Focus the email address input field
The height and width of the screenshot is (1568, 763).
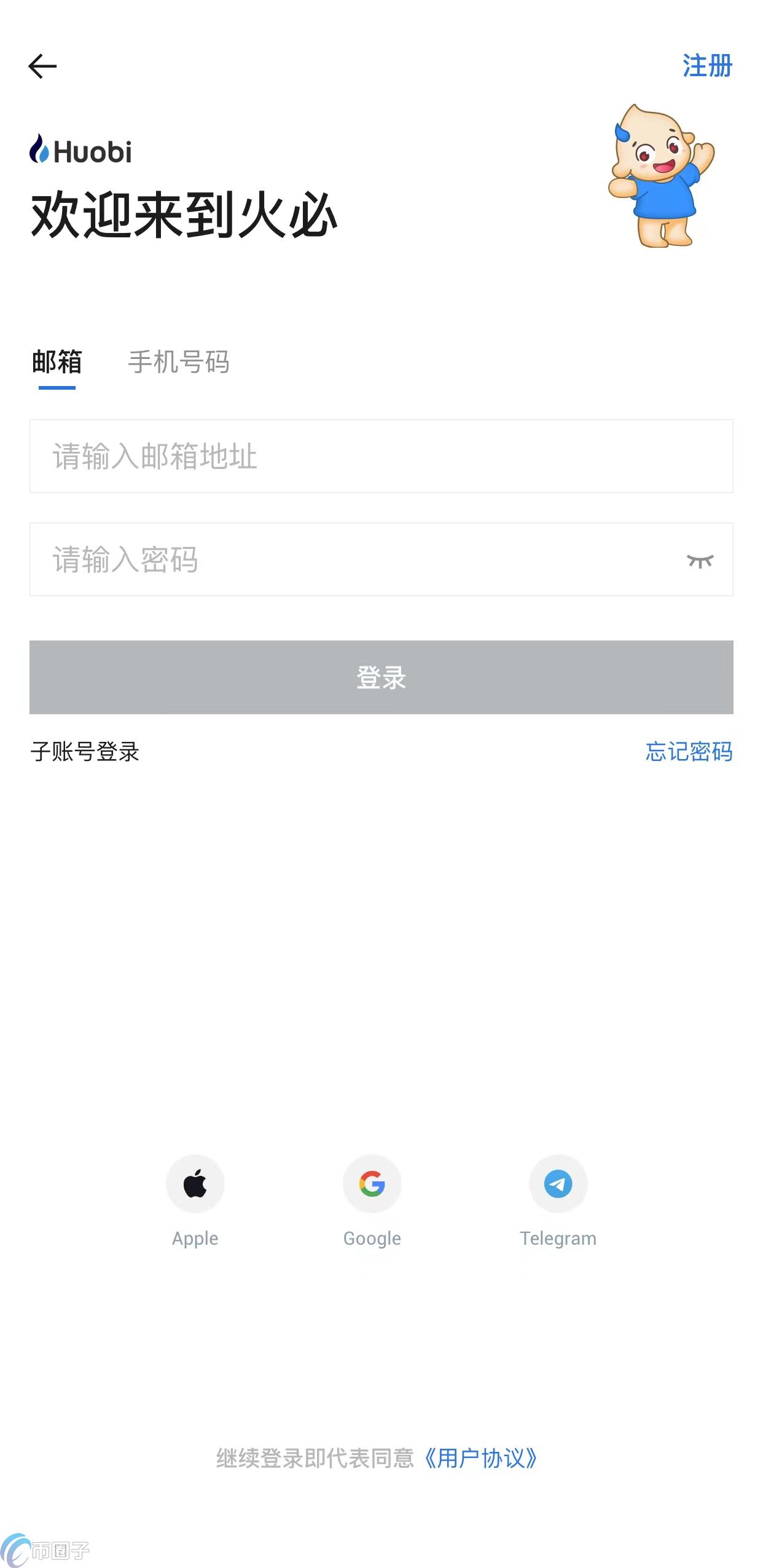pos(381,456)
